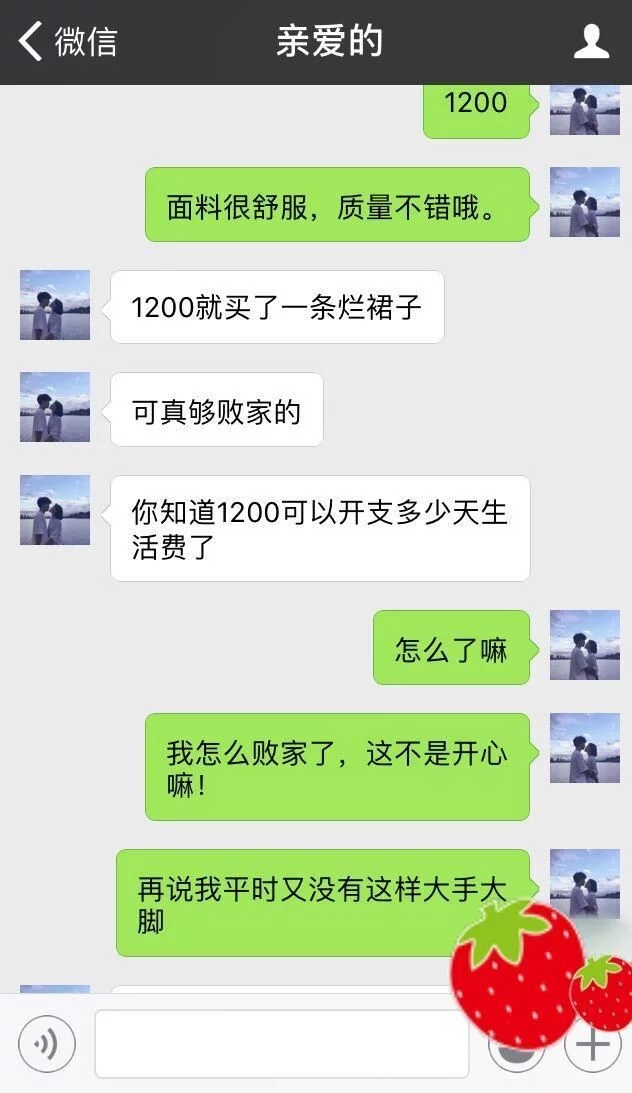
Task: Open the avatar next to "面料很舒服，质量不错哦。"
Action: (585, 202)
